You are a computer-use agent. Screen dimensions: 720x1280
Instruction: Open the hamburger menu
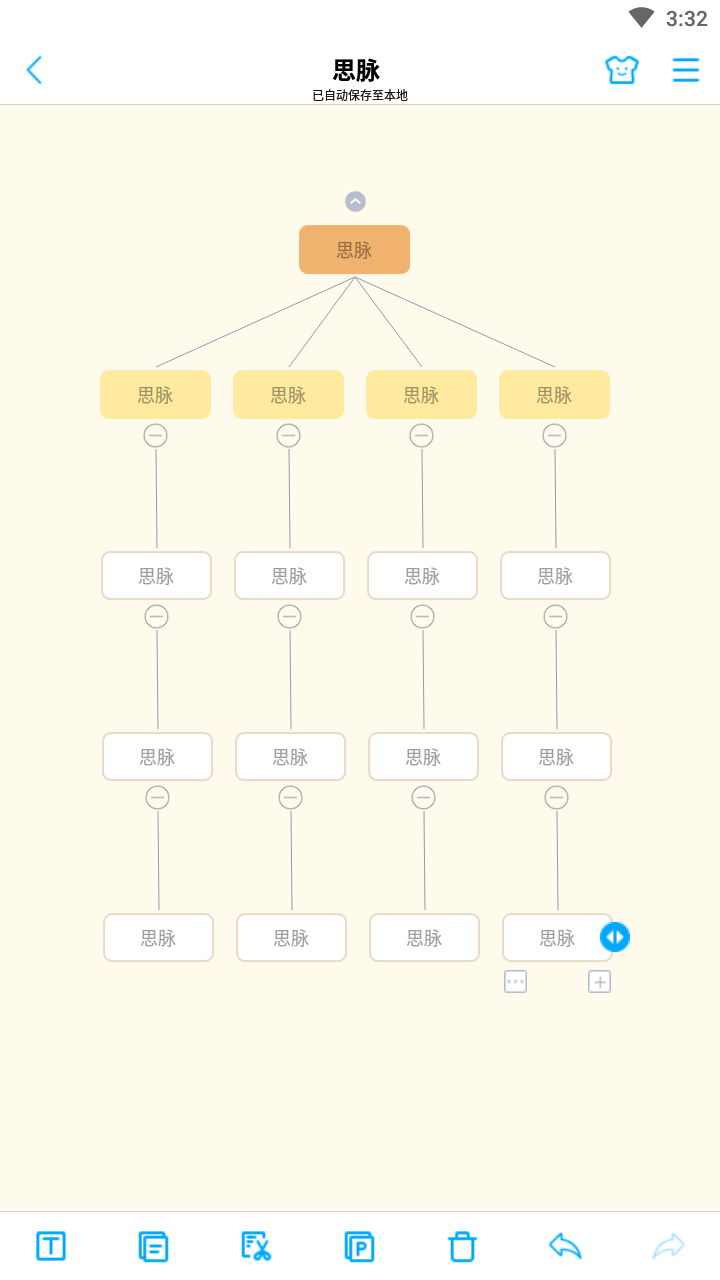(x=685, y=70)
